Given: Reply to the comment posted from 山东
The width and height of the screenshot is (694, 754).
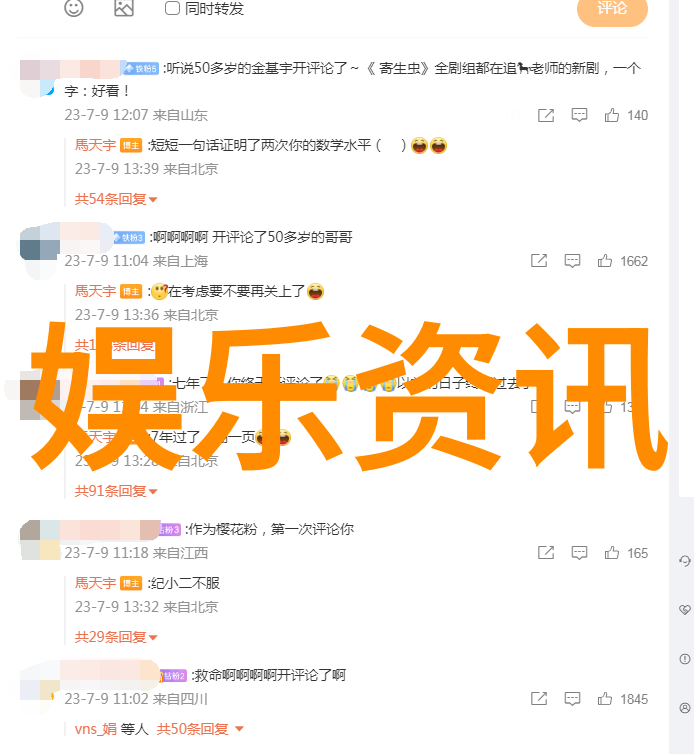Looking at the screenshot, I should (x=579, y=115).
